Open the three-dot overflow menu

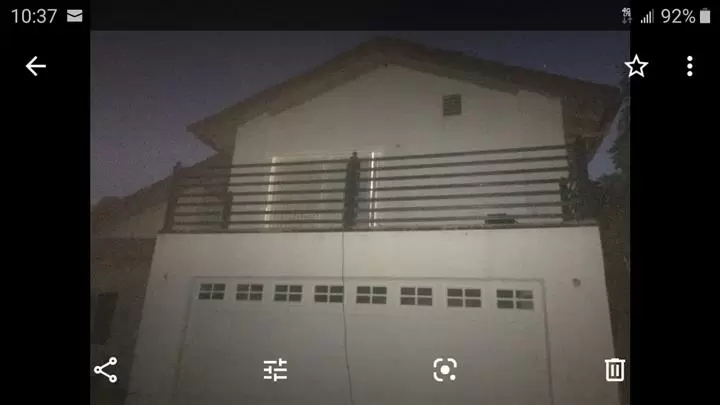(689, 66)
